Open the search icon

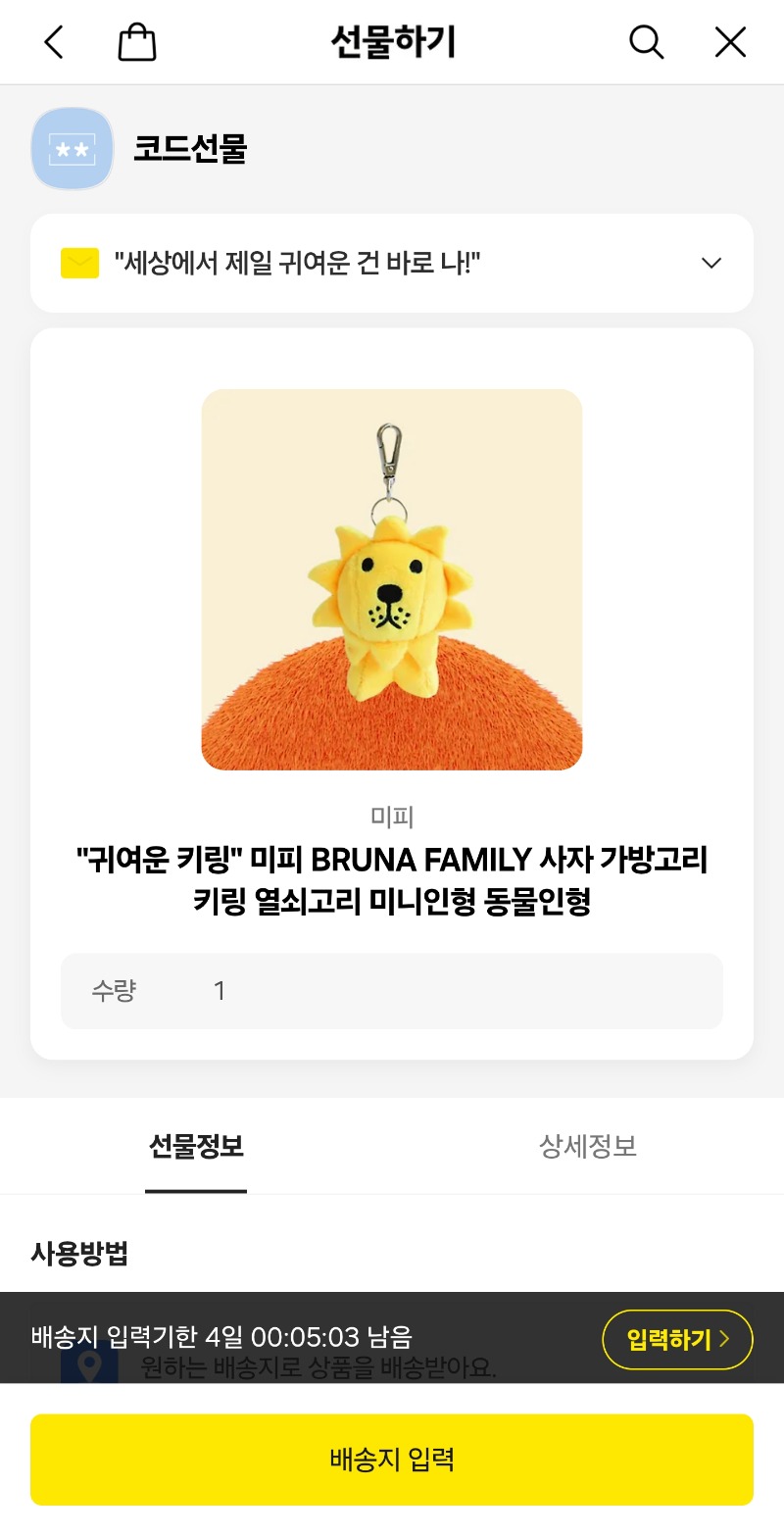coord(646,42)
